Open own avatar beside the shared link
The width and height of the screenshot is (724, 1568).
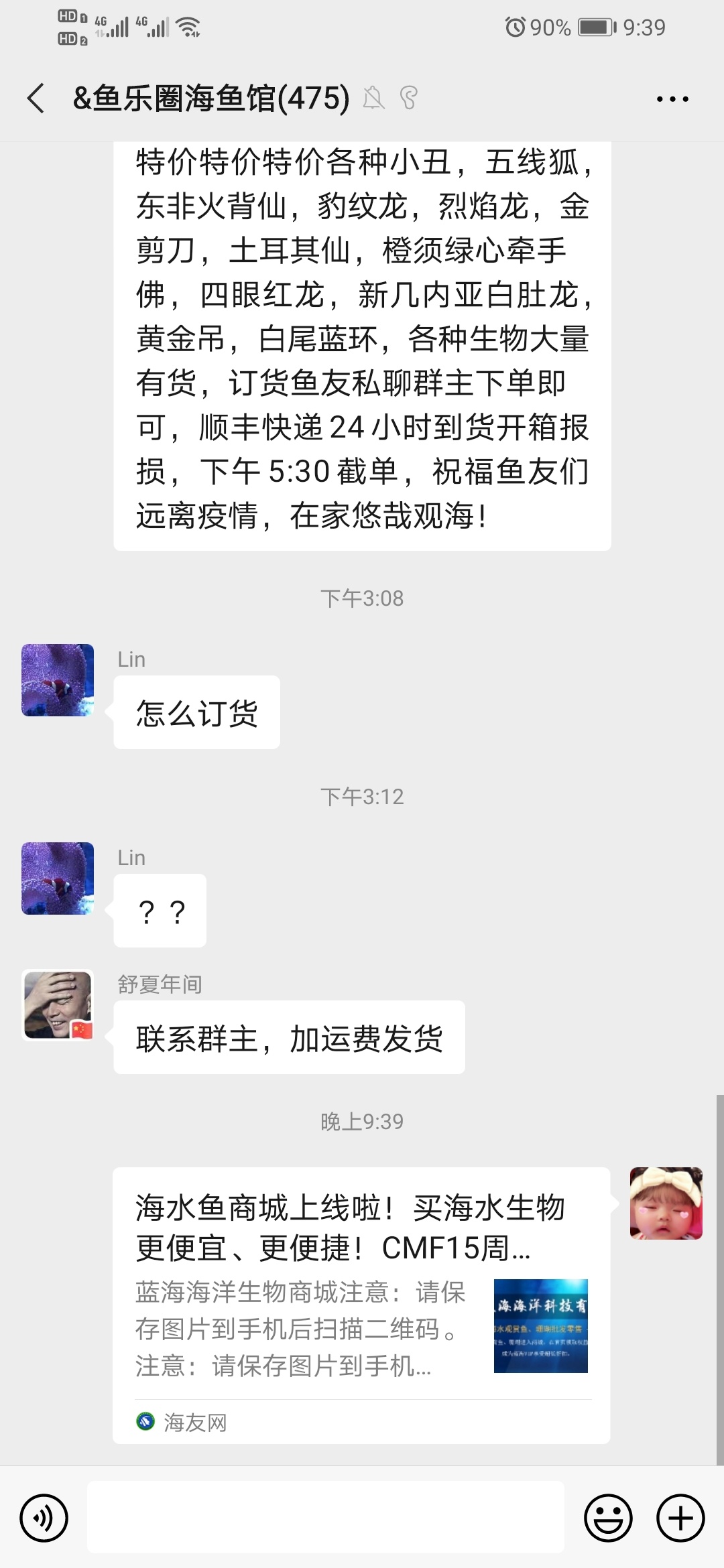[x=666, y=1203]
